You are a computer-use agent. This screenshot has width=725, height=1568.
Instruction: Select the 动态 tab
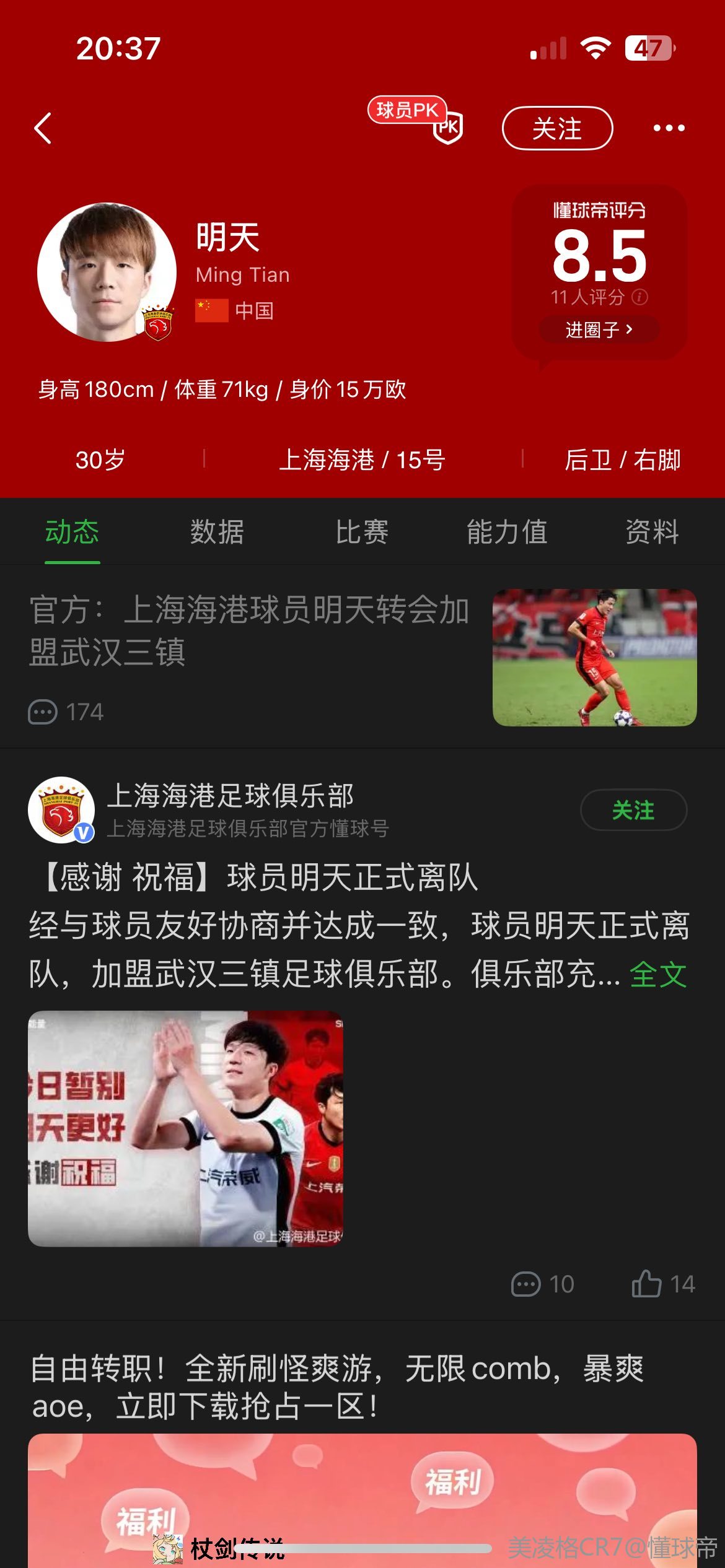72,532
